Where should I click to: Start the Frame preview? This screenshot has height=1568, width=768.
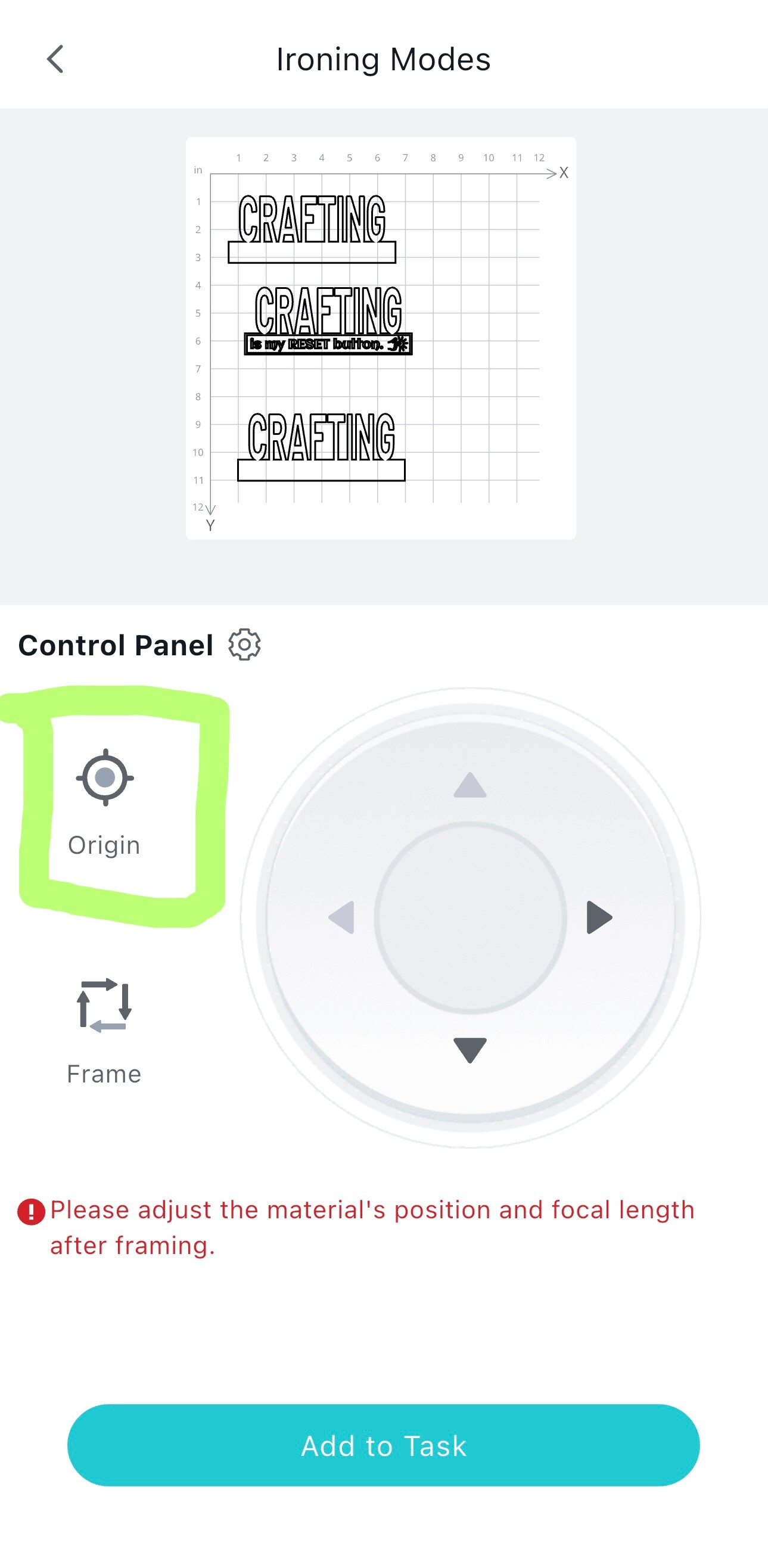click(x=104, y=1030)
